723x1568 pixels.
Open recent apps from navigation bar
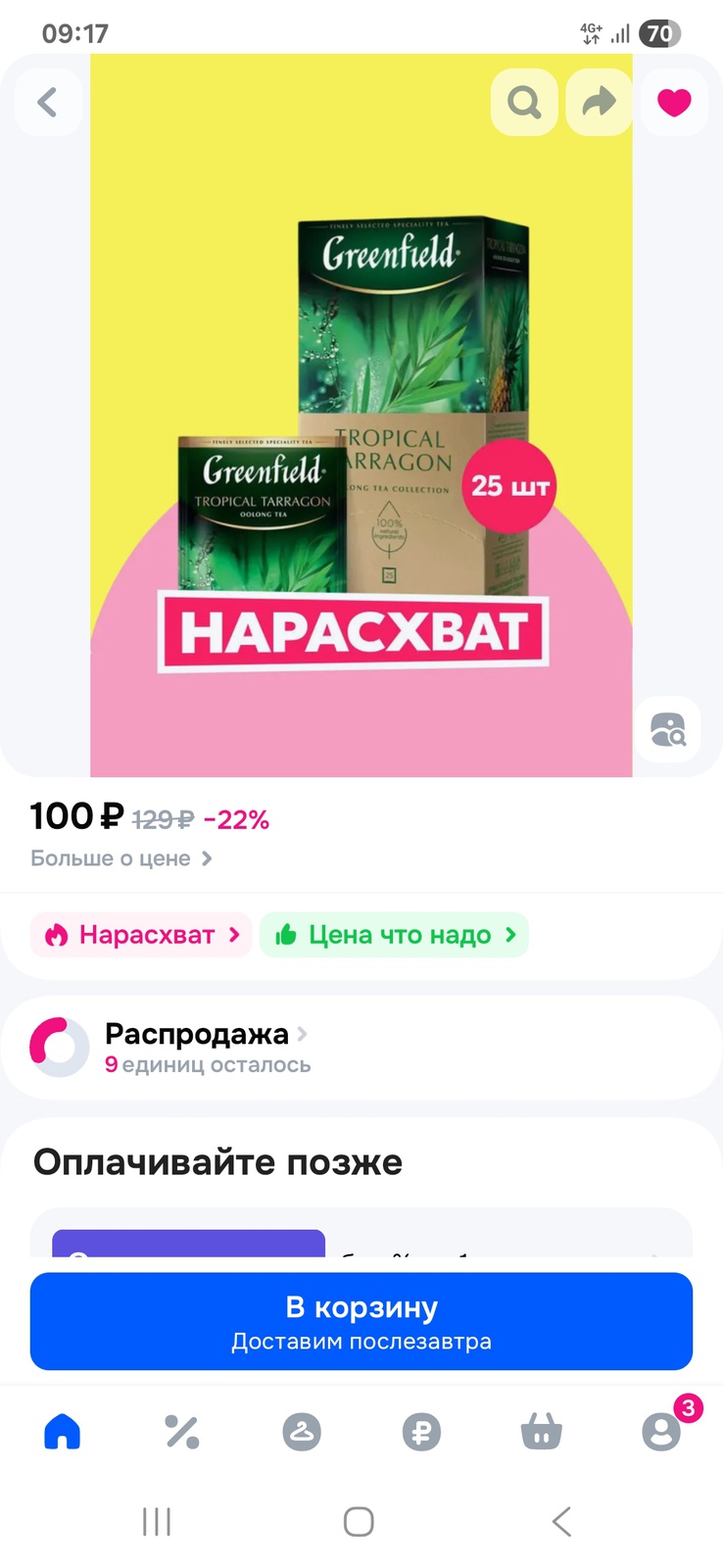[x=157, y=1522]
